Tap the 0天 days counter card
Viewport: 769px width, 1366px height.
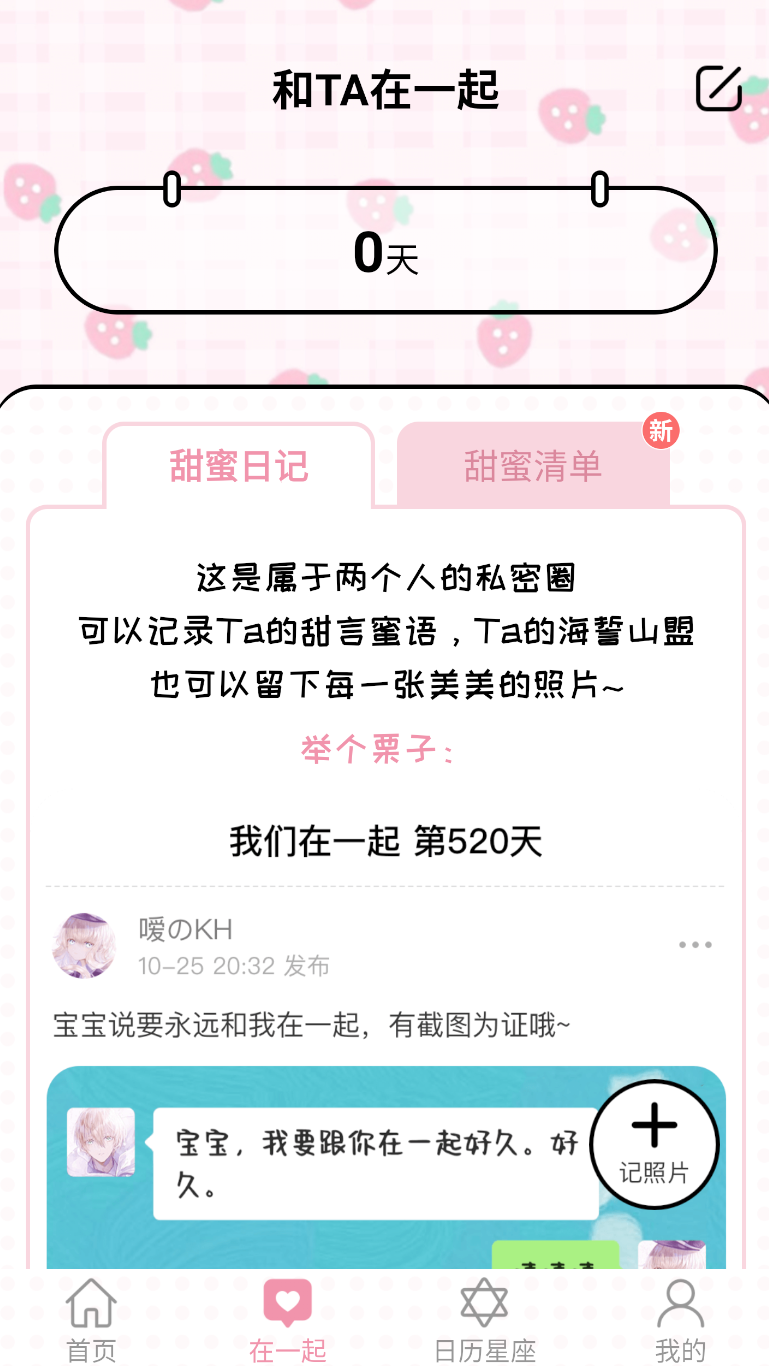(x=385, y=250)
